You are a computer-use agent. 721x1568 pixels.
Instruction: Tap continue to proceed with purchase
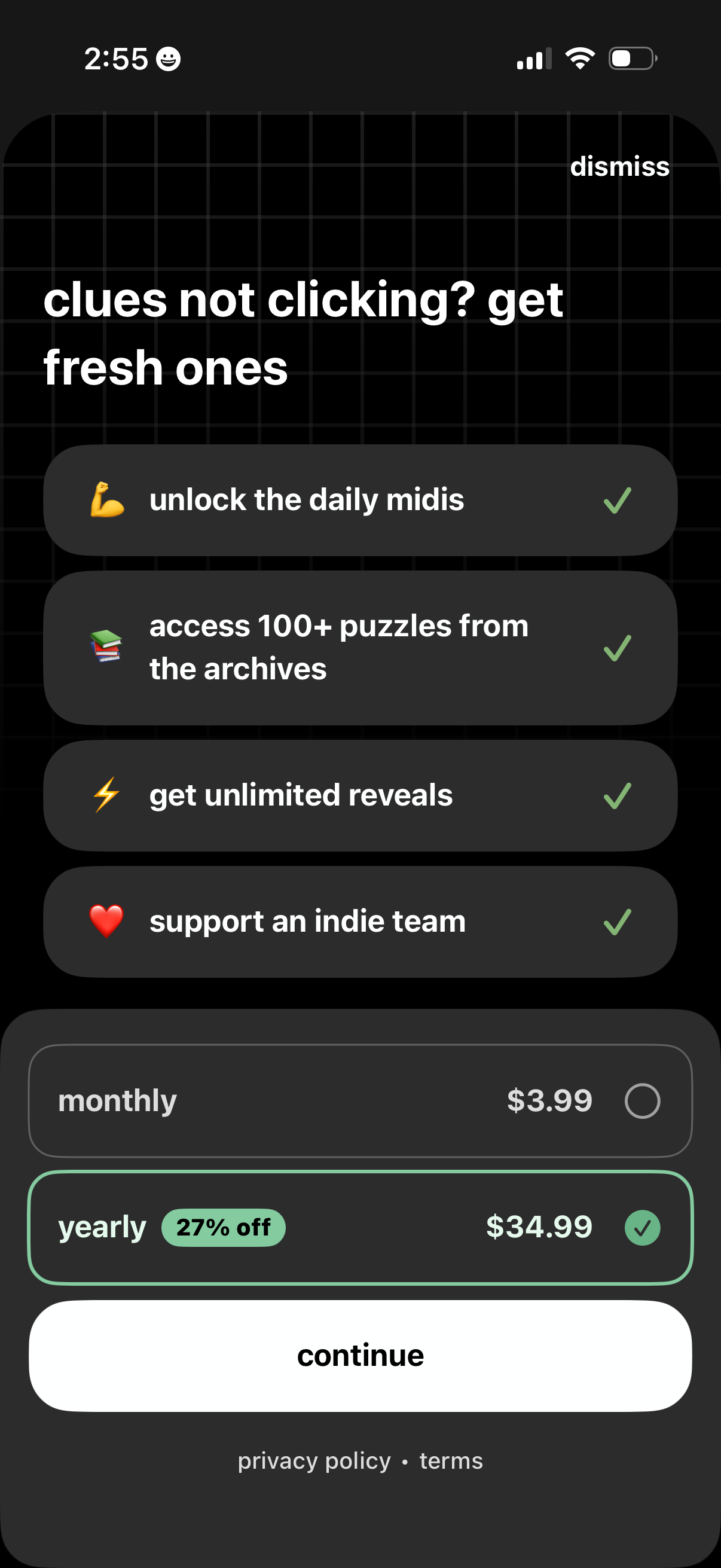point(360,1355)
